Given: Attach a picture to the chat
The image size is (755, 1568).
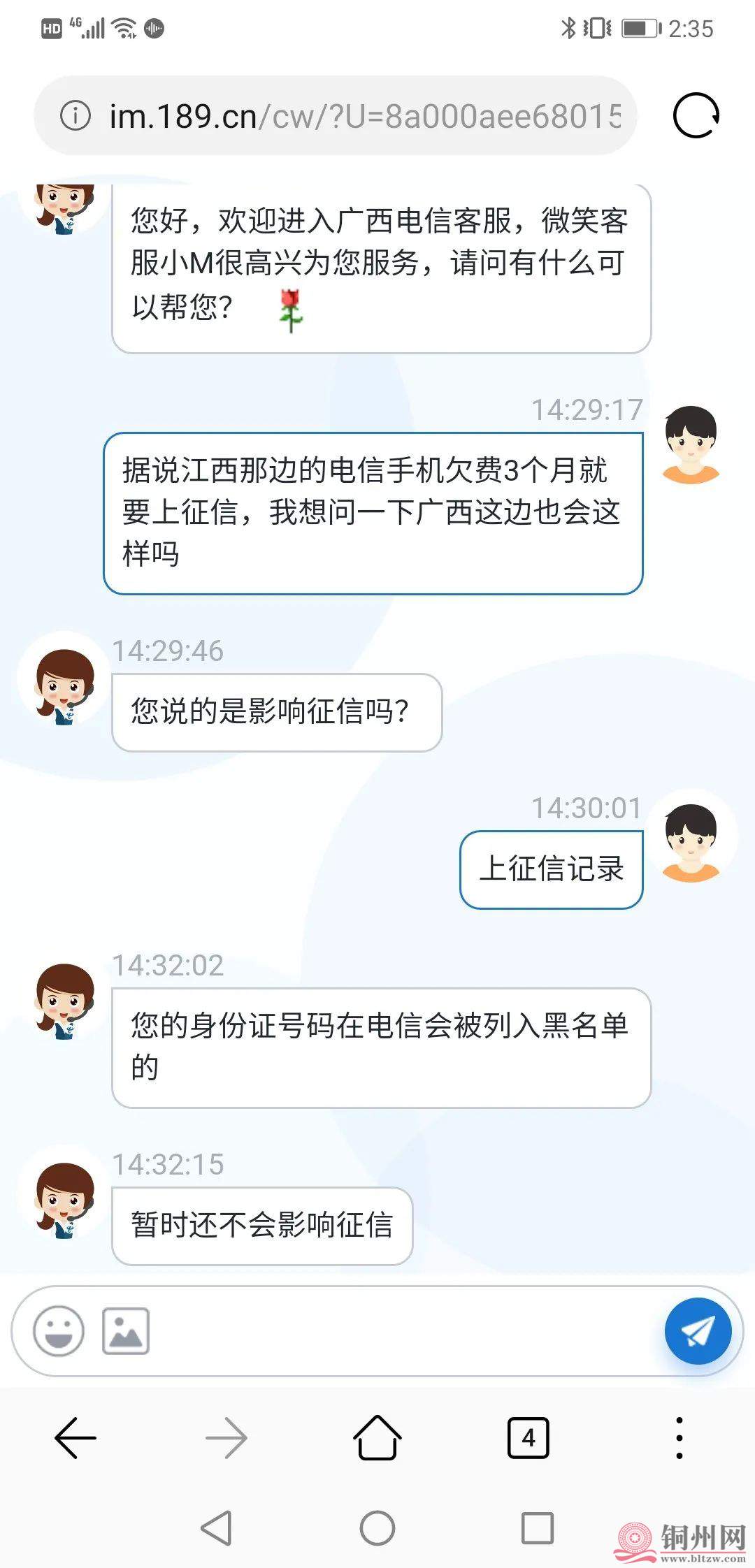Looking at the screenshot, I should (x=126, y=1330).
